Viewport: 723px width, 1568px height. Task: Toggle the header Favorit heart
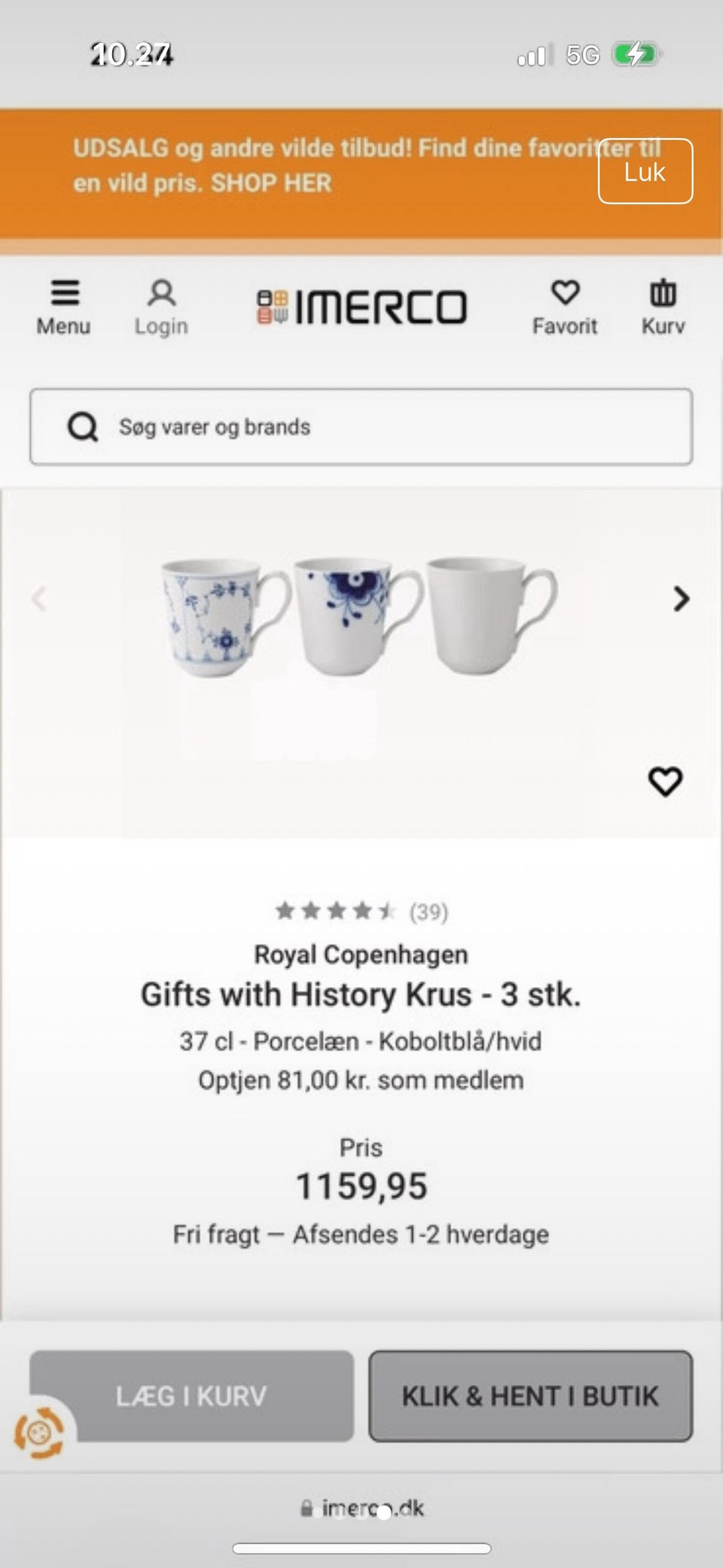[566, 293]
